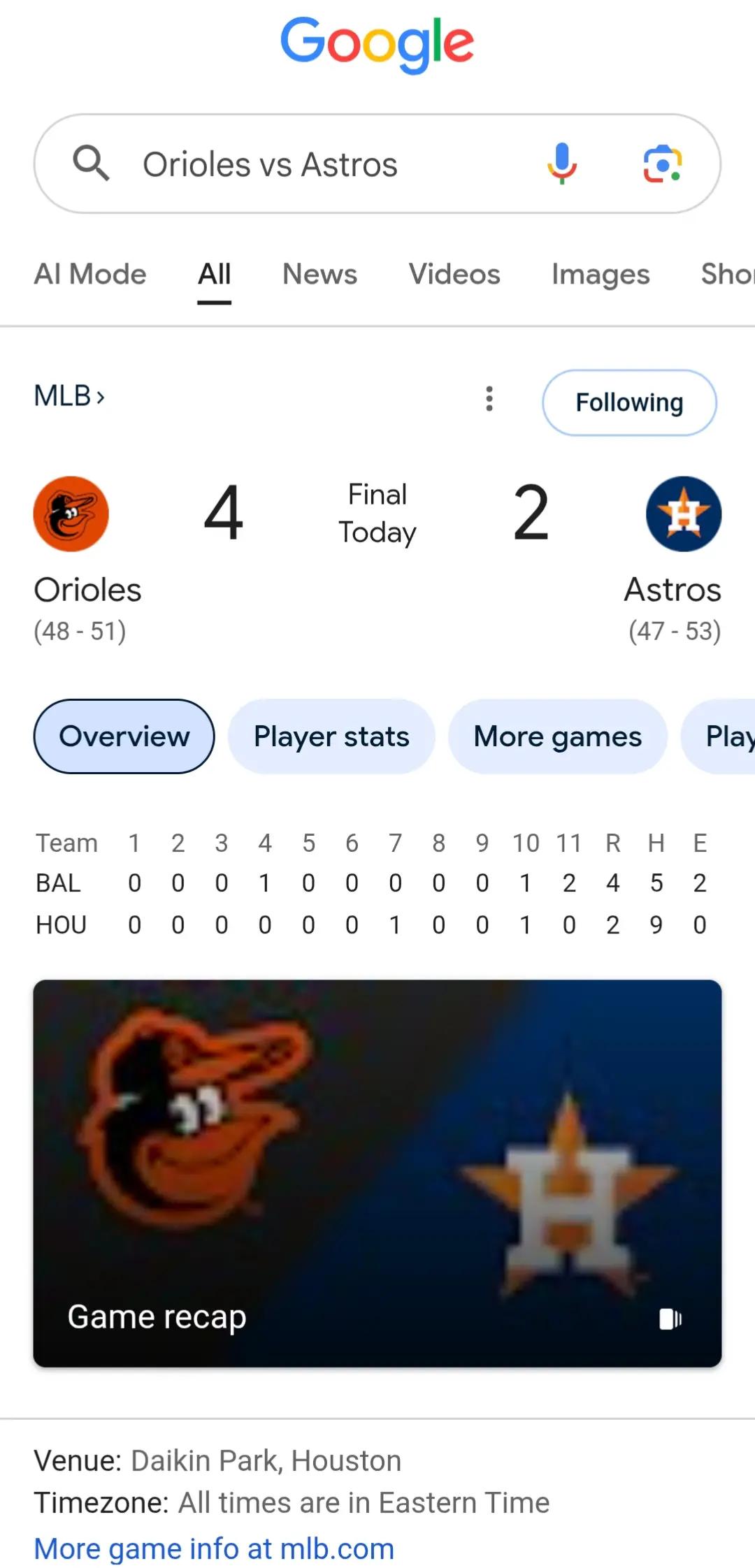Open the Game recap card
The width and height of the screenshot is (755, 1568).
point(377,1173)
